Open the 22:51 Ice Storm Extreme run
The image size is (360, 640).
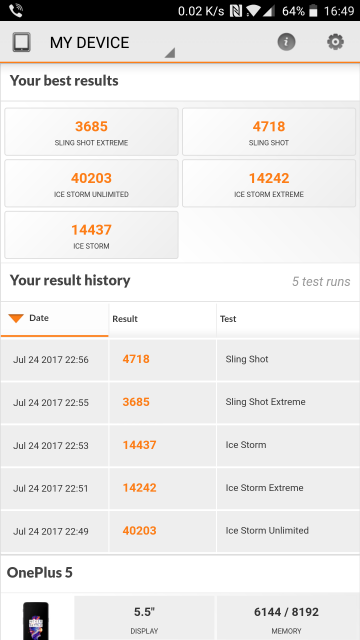click(x=180, y=489)
